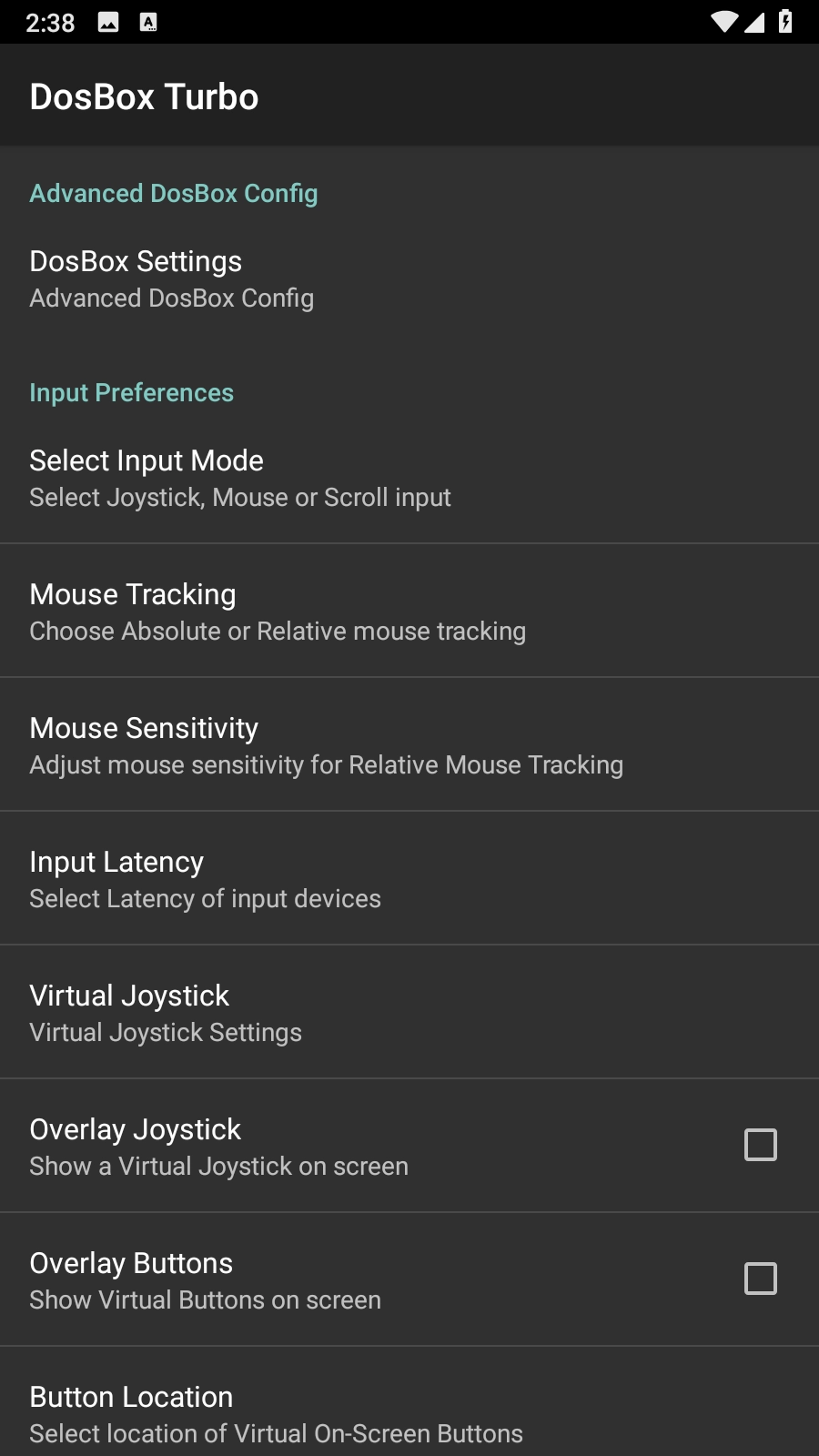Open Button Location setting
The height and width of the screenshot is (1456, 819).
click(x=409, y=1412)
